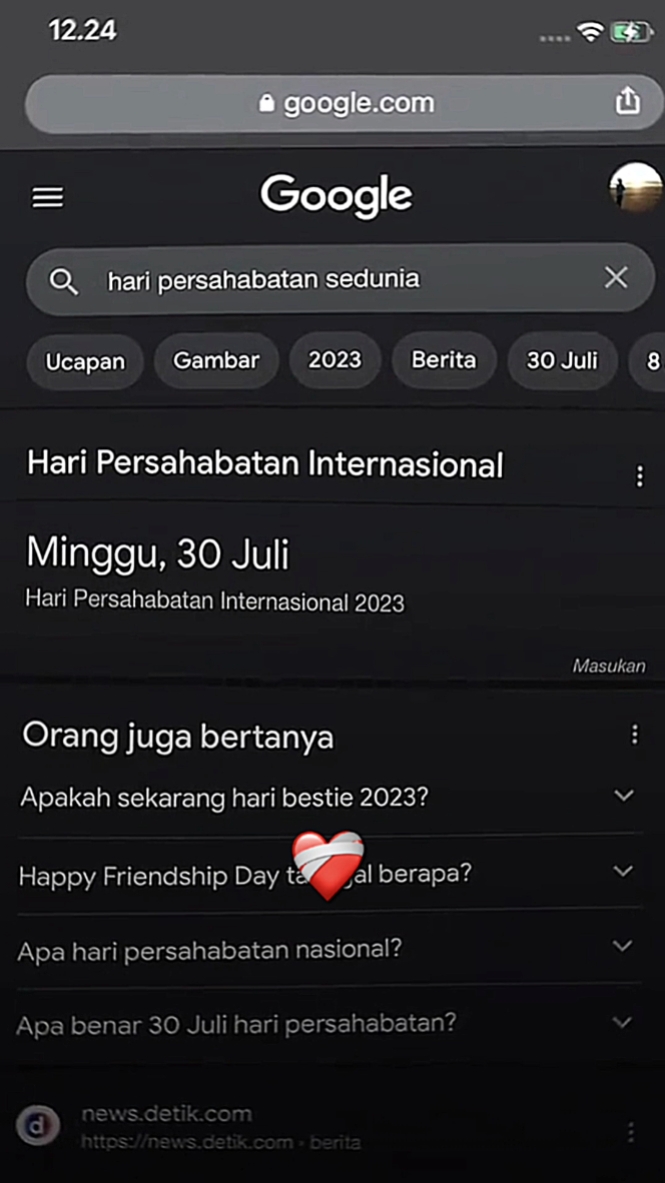Select the Ucapan chip
This screenshot has height=1183, width=665.
click(x=85, y=361)
